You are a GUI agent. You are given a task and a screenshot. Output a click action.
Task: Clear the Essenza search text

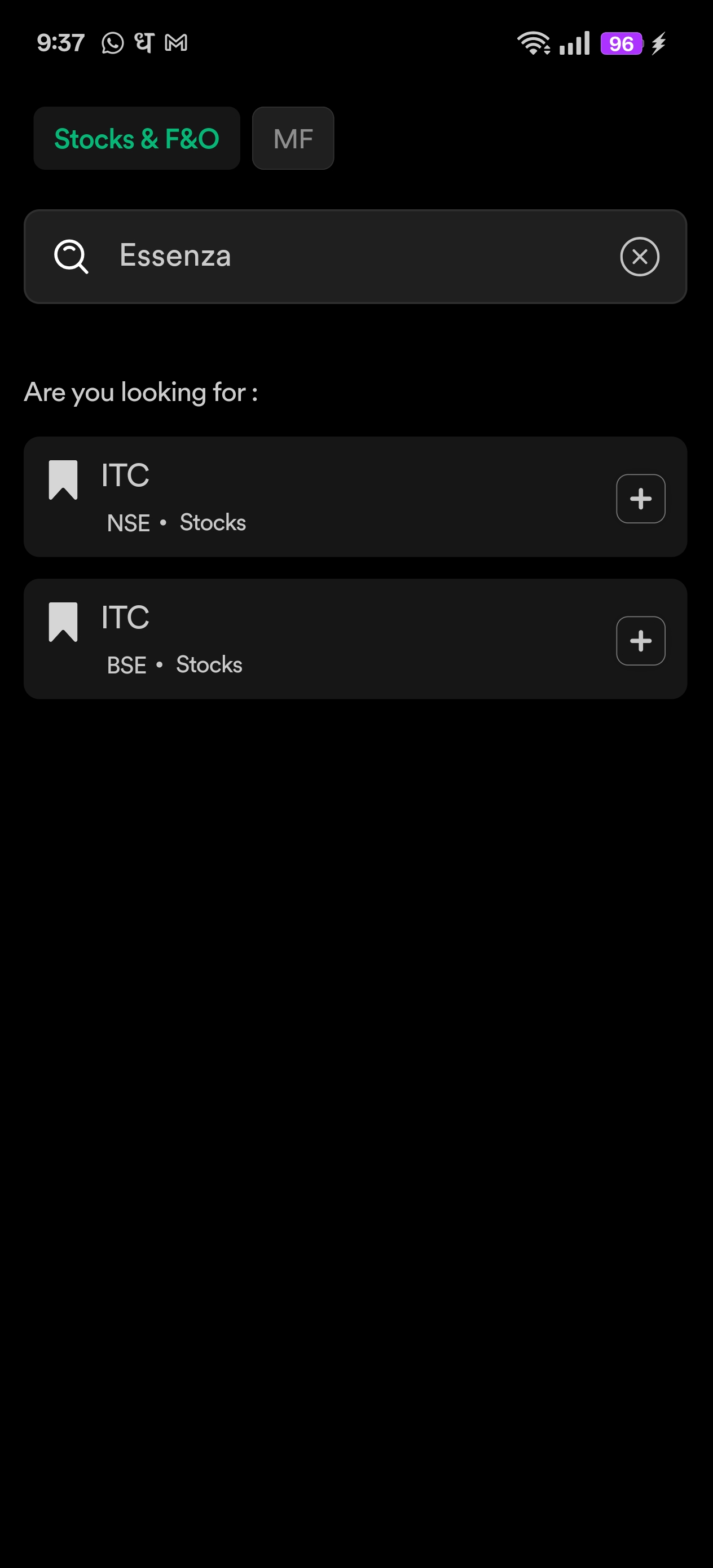coord(639,257)
